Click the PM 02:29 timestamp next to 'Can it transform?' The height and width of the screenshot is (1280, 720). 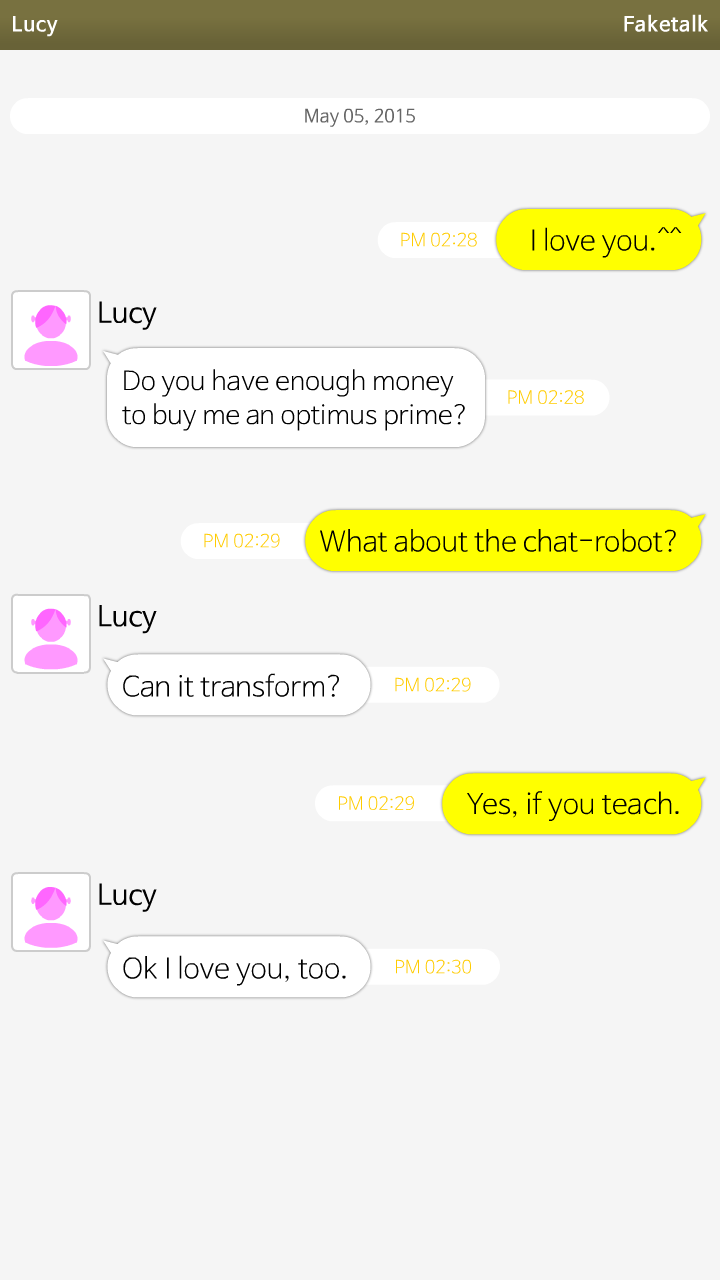point(435,685)
